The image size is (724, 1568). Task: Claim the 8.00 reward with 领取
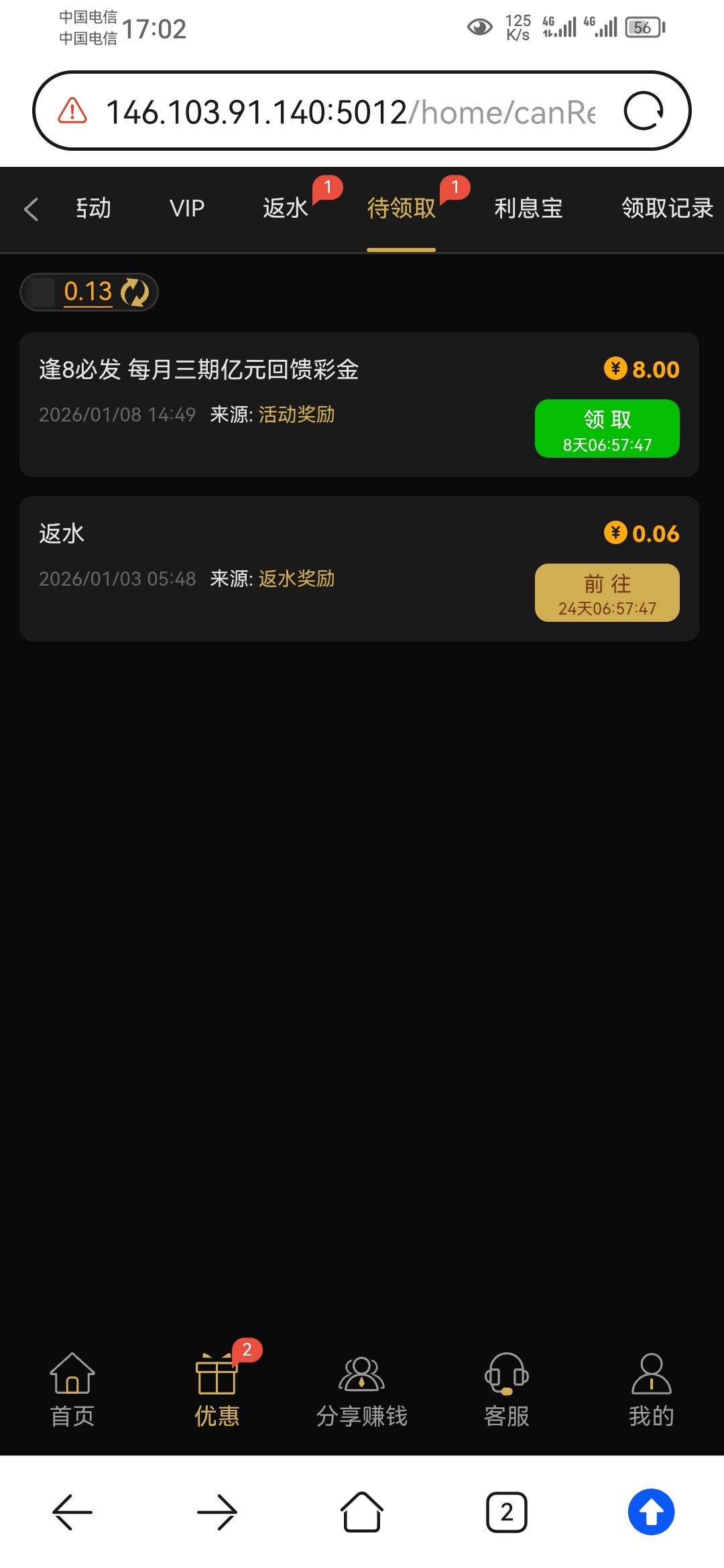point(607,428)
